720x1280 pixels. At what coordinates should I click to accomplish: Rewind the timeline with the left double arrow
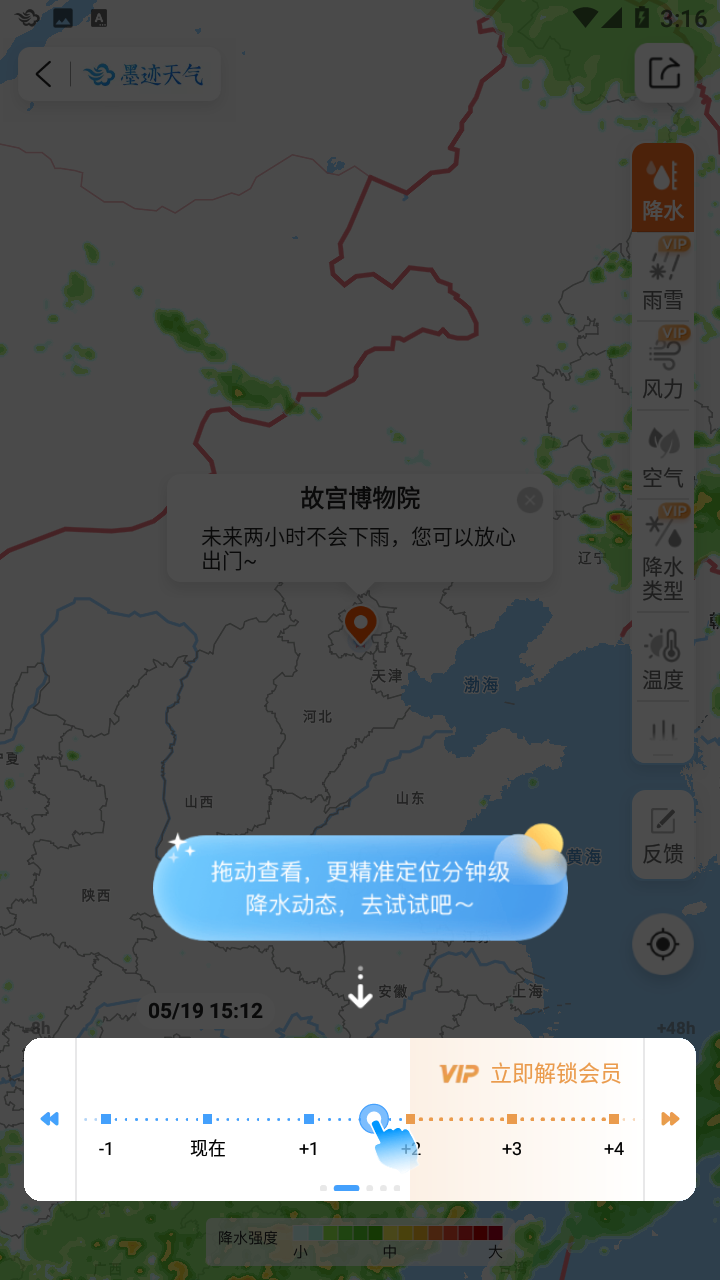click(49, 1119)
